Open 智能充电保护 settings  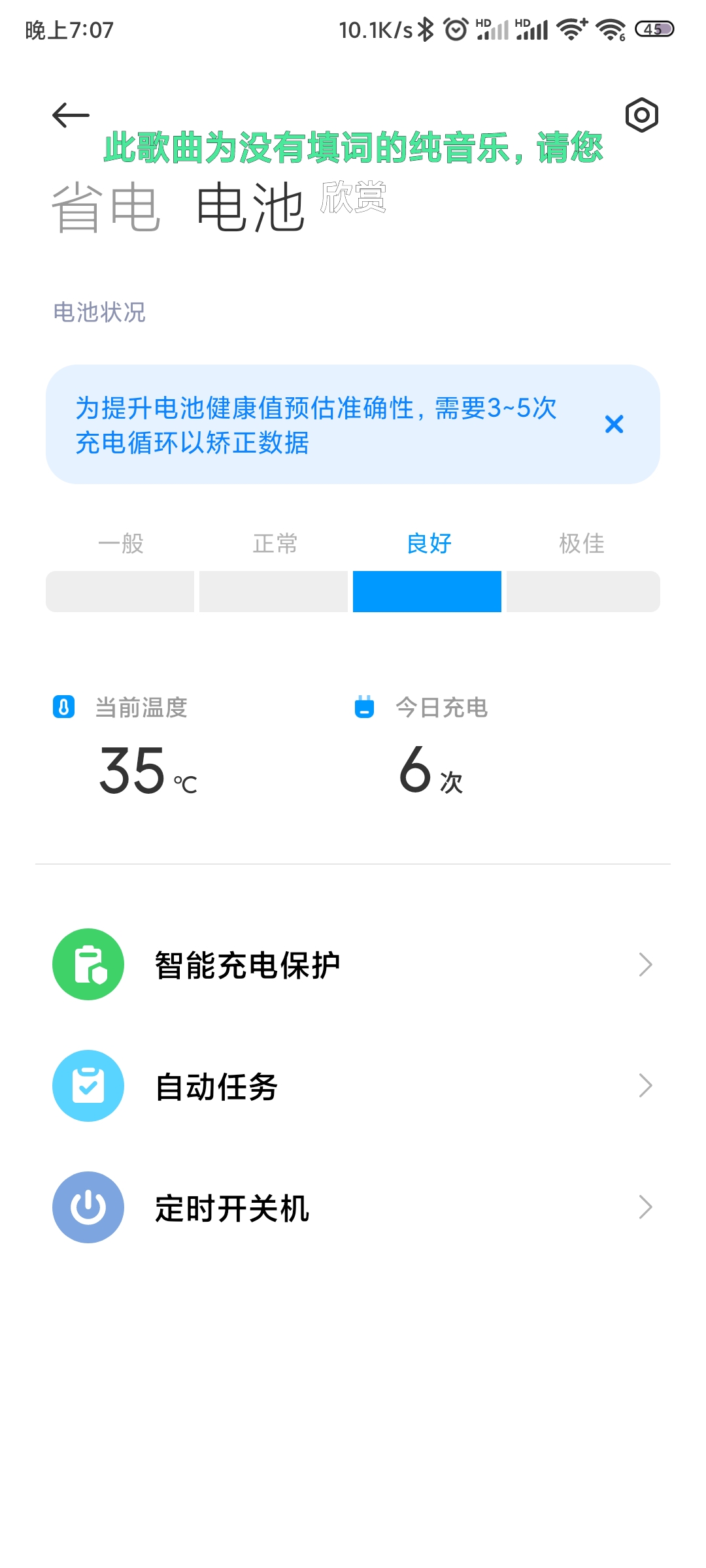click(353, 964)
